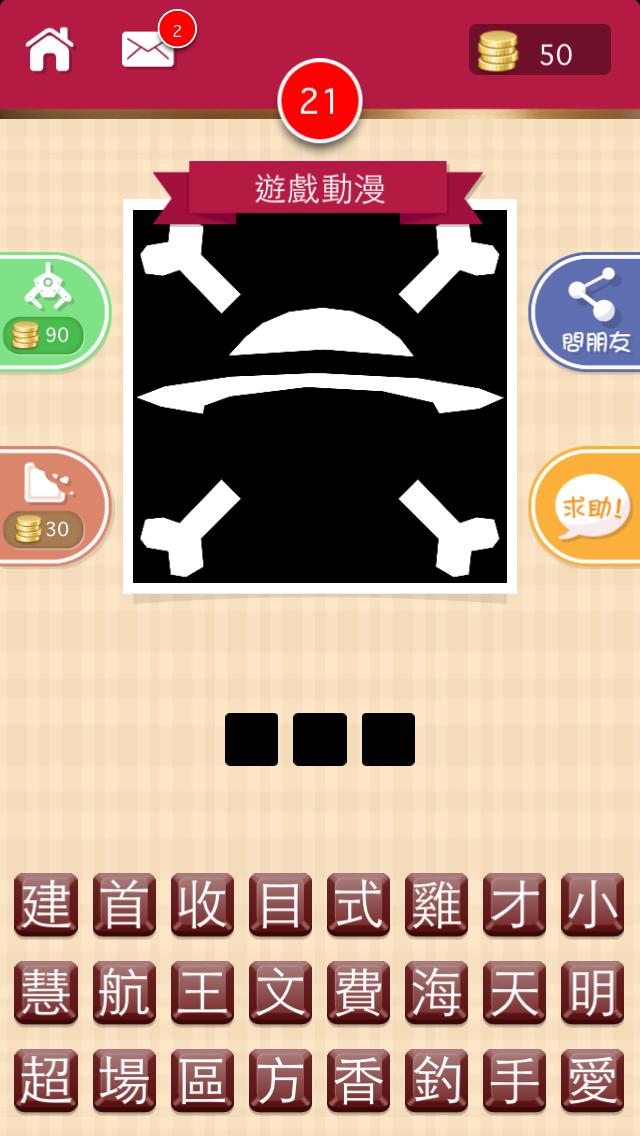Tap the character tile 超
Viewport: 640px width, 1136px height.
tap(46, 1080)
